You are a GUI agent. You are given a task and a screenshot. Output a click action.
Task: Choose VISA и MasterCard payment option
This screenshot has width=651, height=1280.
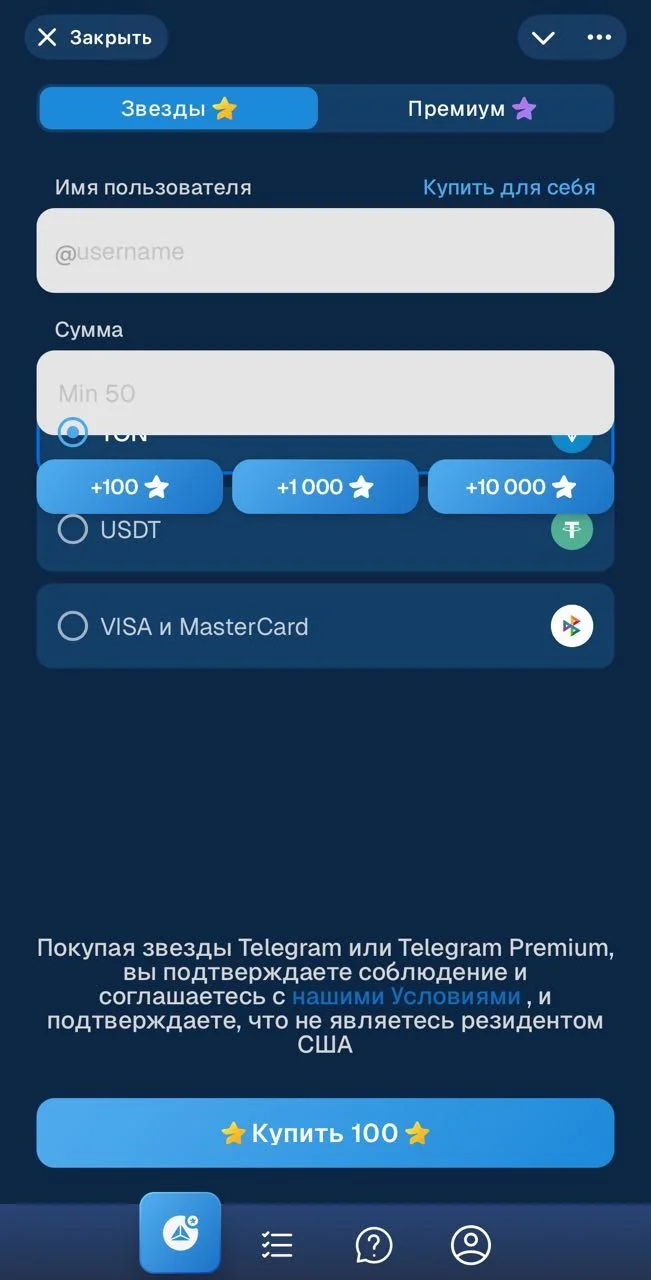(325, 627)
